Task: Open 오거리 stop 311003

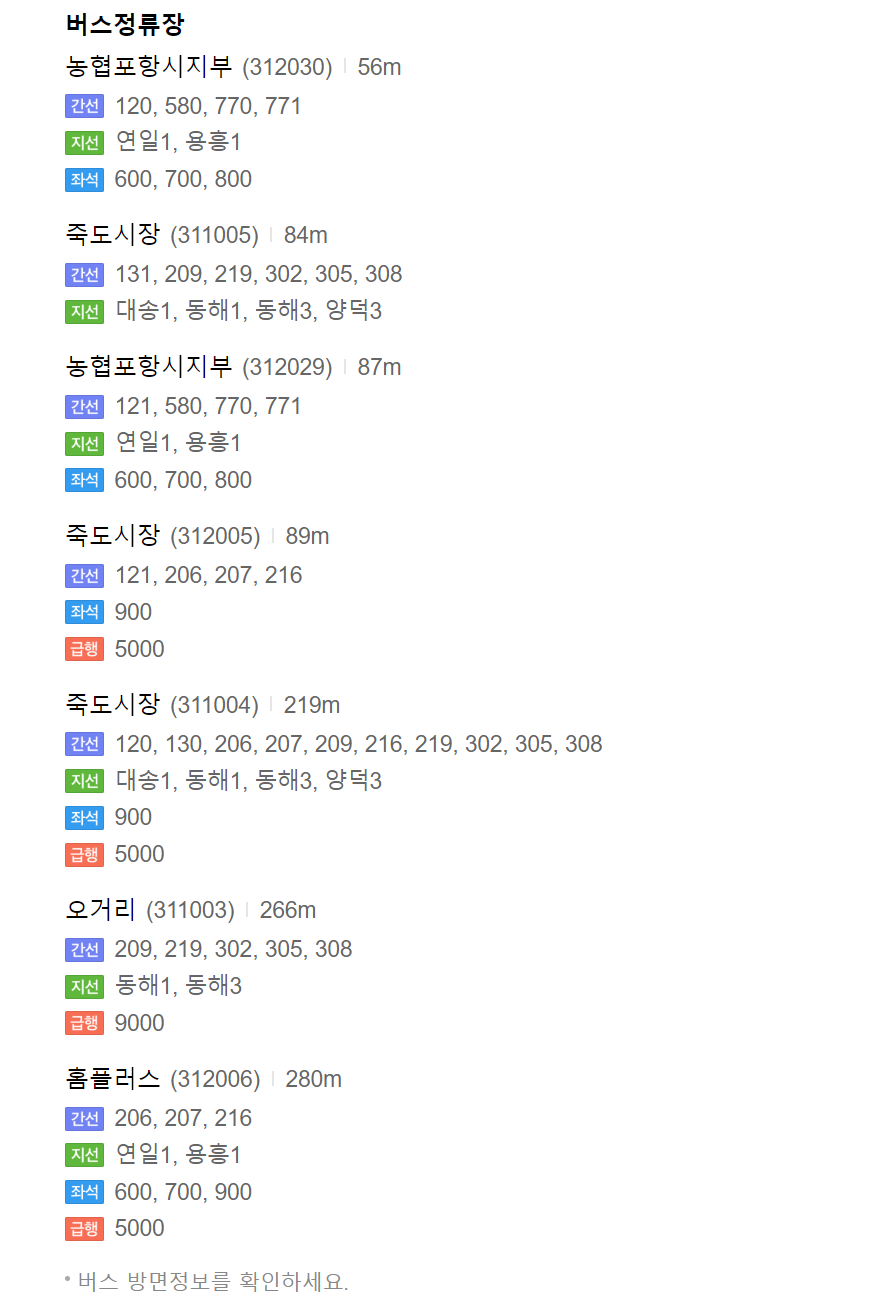Action: tap(101, 910)
